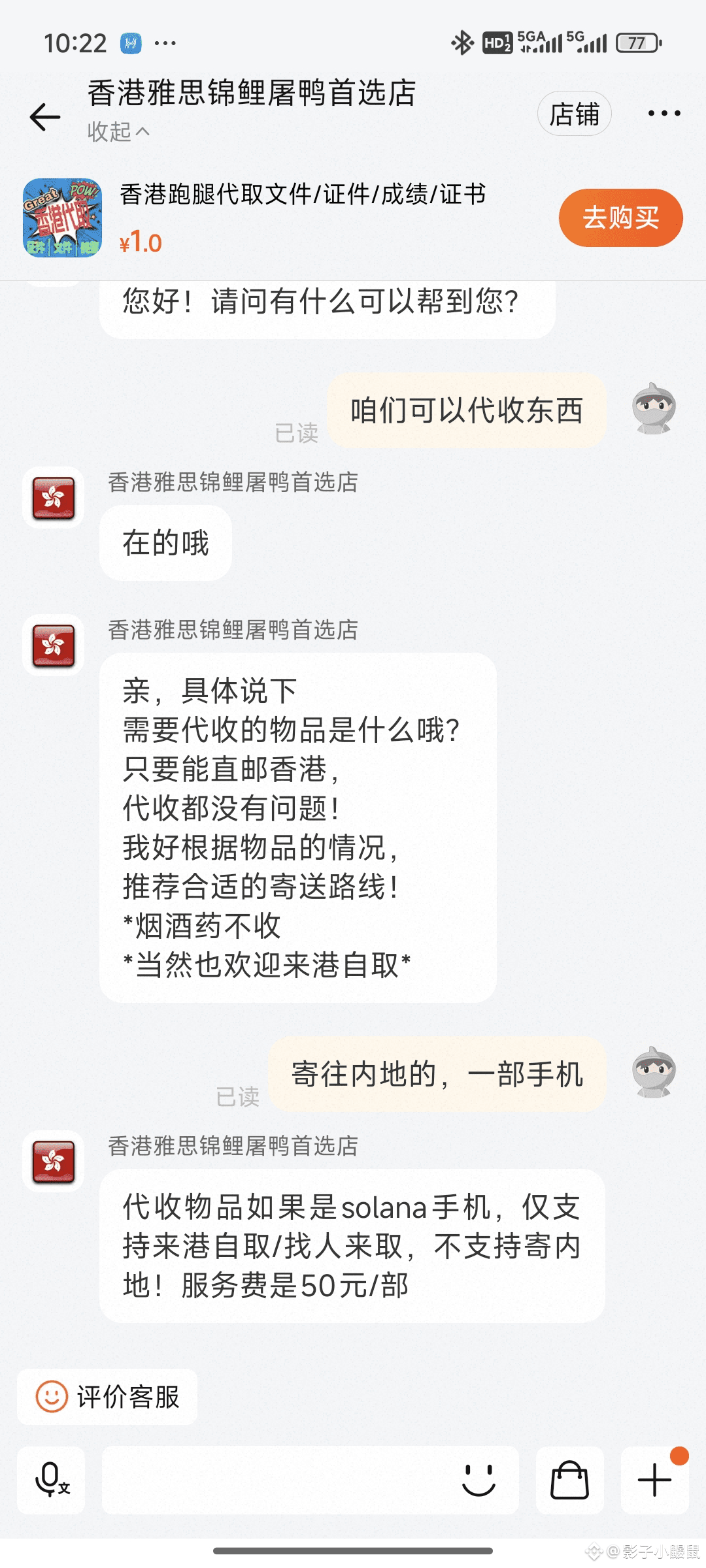Viewport: 706px width, 1568px height.
Task: Tap the 10:22 clock display
Action: coord(76,42)
